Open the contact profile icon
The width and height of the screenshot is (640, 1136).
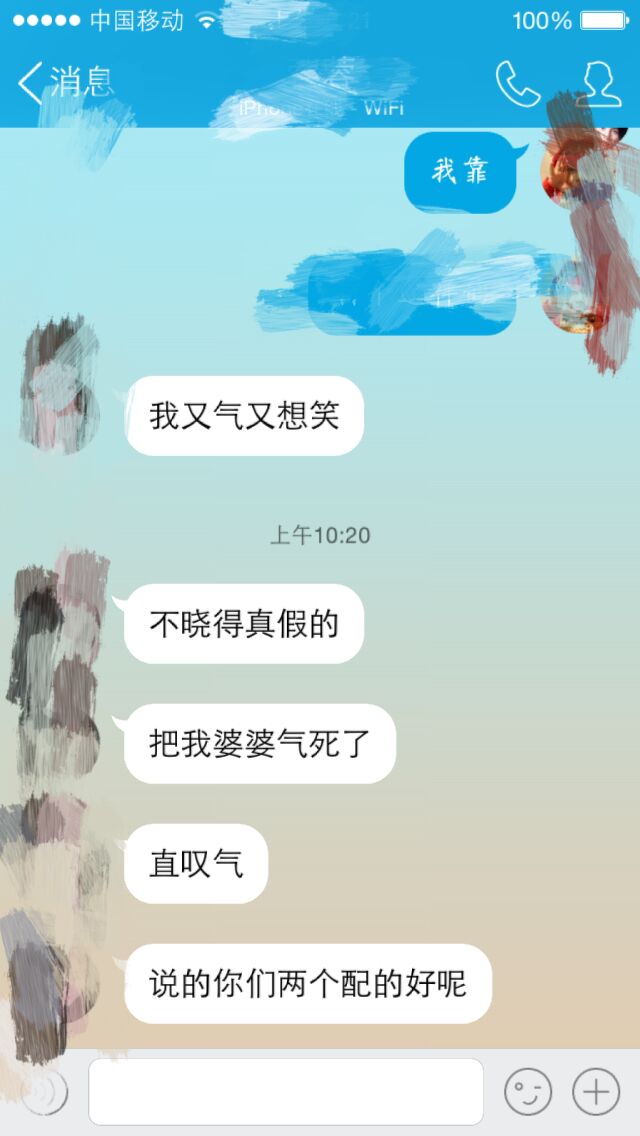(600, 84)
